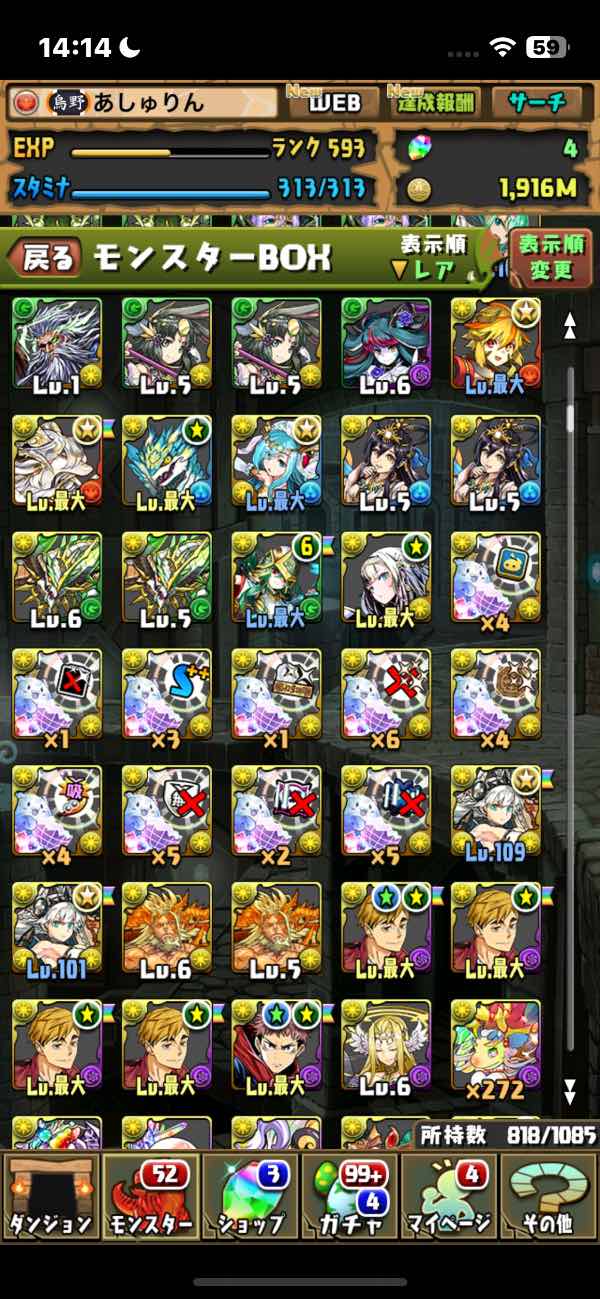Screen dimensions: 600x1299
Task: Select the Lv.101 monster
Action: (x=57, y=926)
